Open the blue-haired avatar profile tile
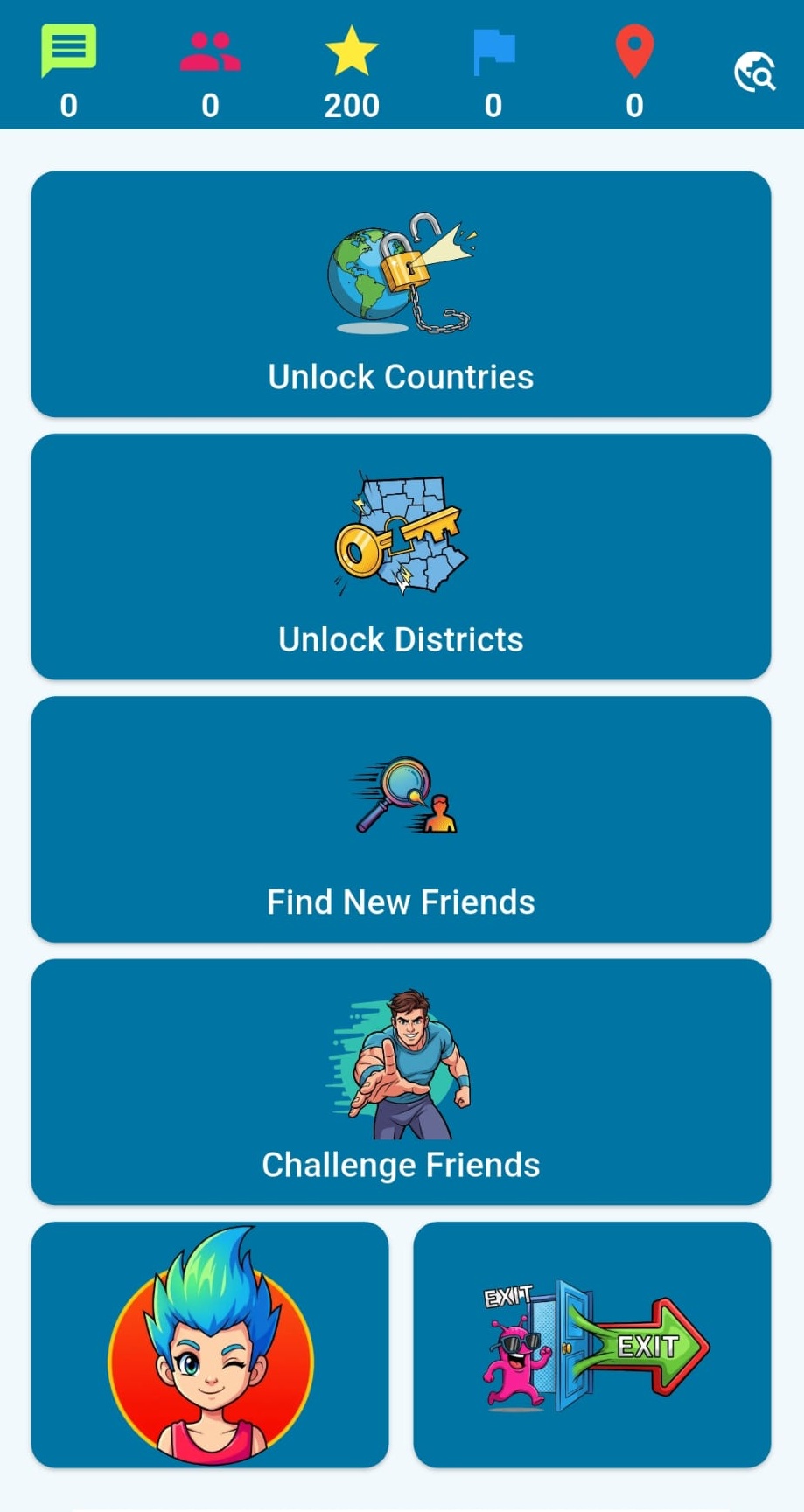This screenshot has height=1512, width=804. 210,1344
